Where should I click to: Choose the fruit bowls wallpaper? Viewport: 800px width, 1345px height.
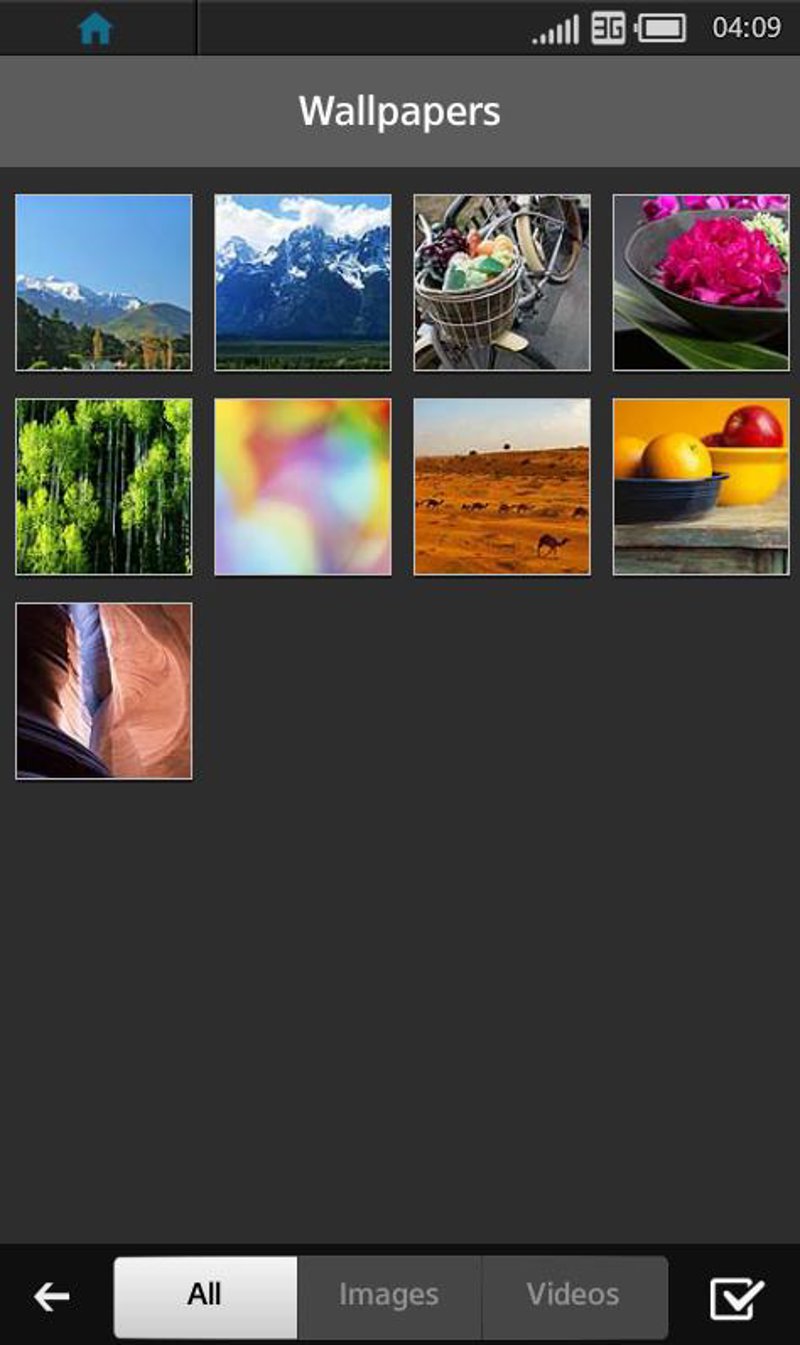click(x=701, y=487)
